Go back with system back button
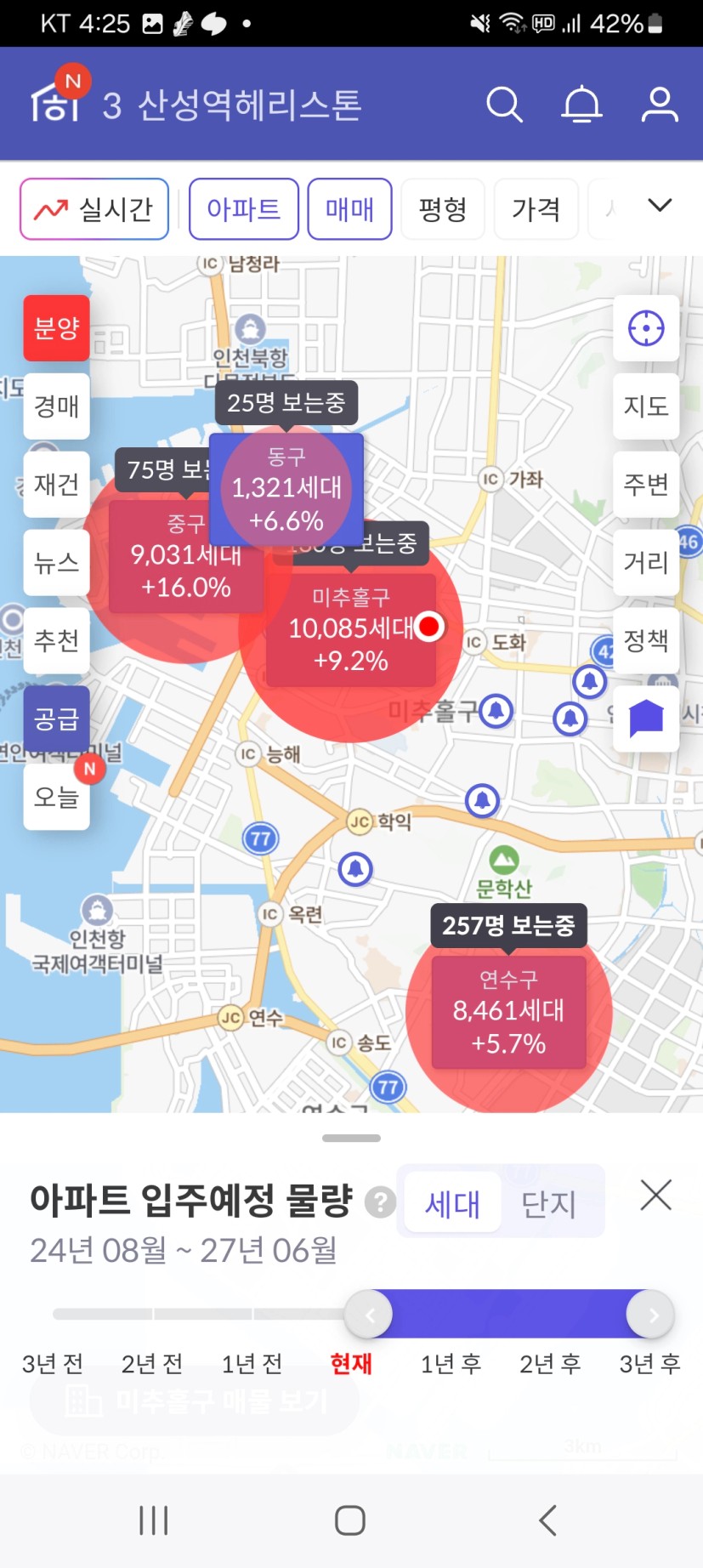This screenshot has width=703, height=1568. 548,1520
